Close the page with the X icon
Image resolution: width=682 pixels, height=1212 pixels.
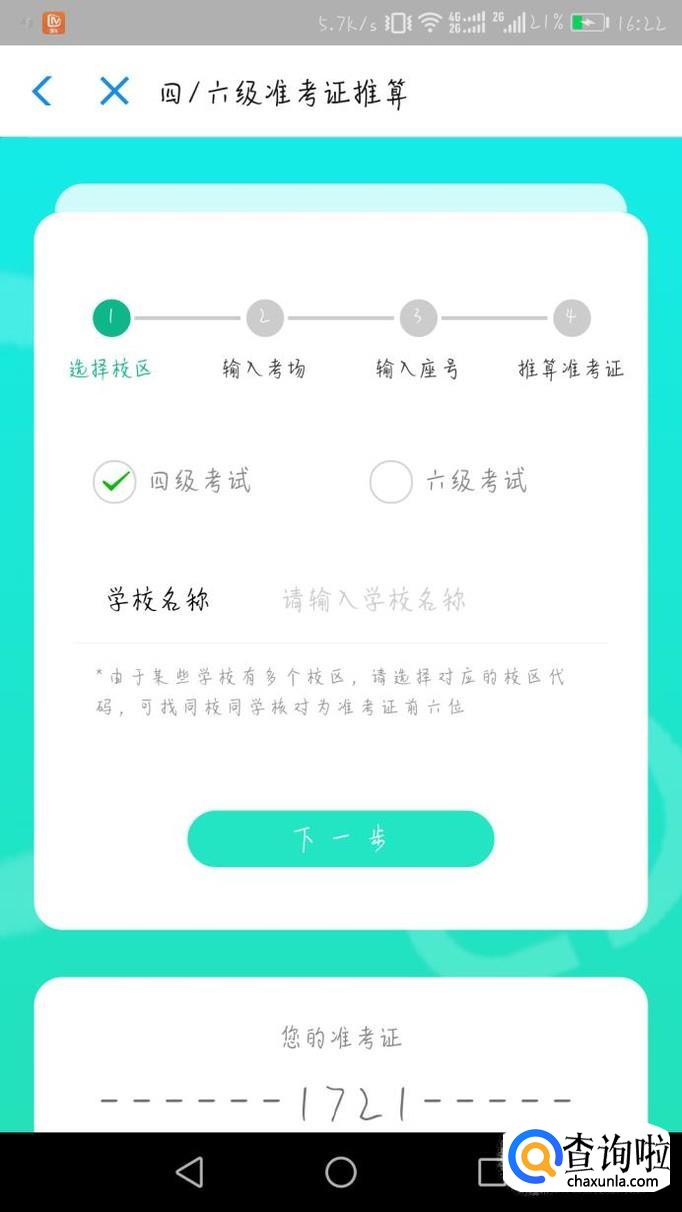pyautogui.click(x=114, y=92)
